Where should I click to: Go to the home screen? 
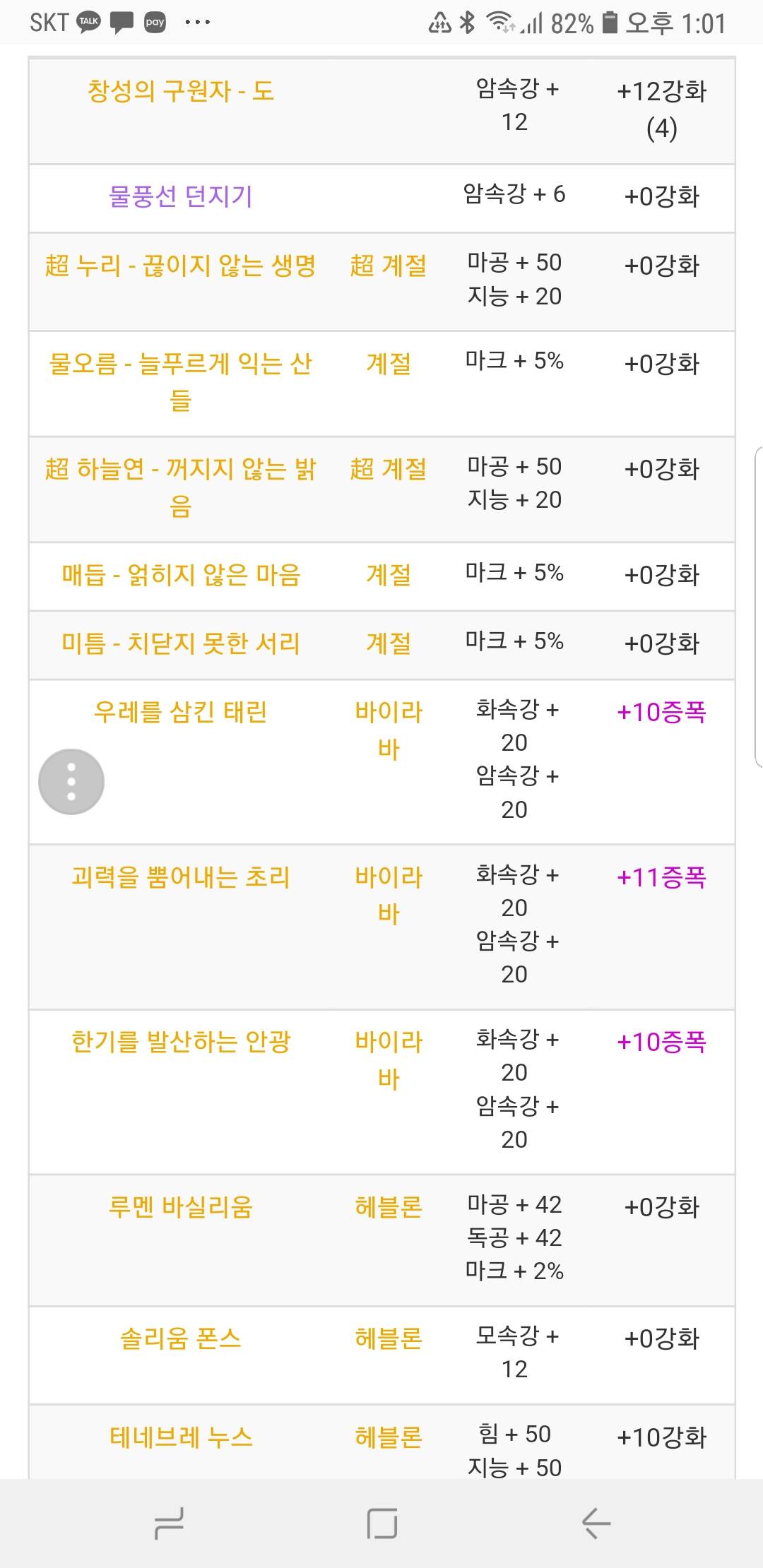coord(381,1523)
